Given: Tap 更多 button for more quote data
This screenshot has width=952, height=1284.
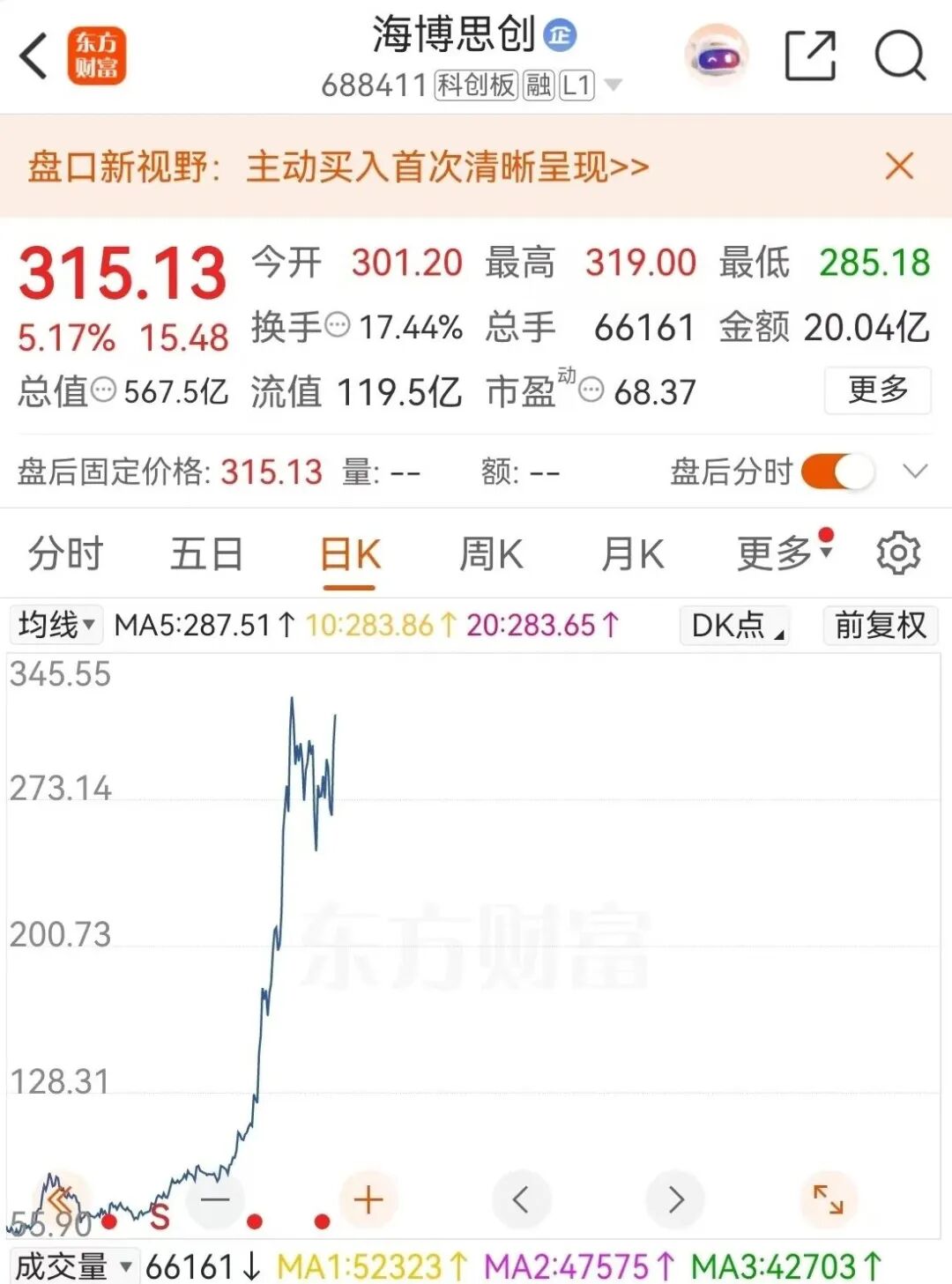Looking at the screenshot, I should [x=877, y=390].
